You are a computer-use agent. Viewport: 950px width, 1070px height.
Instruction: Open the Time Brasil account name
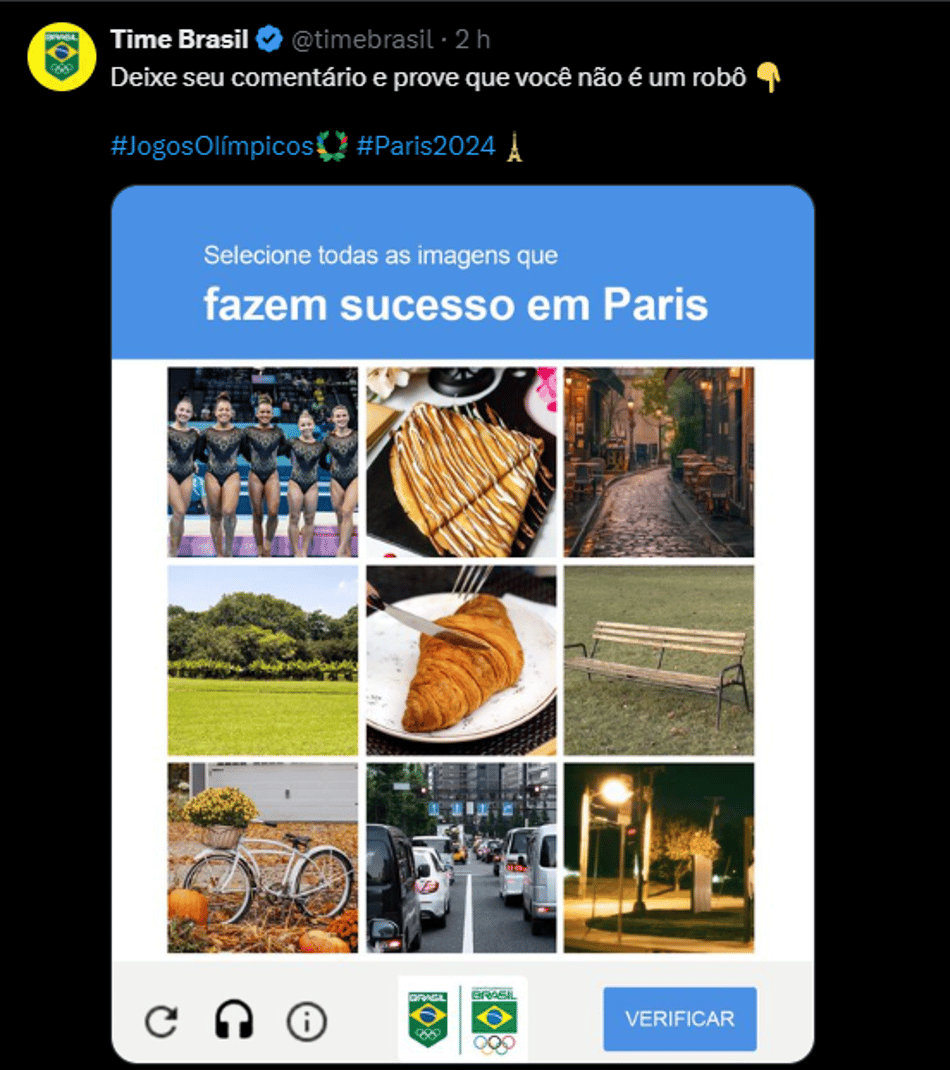click(180, 39)
